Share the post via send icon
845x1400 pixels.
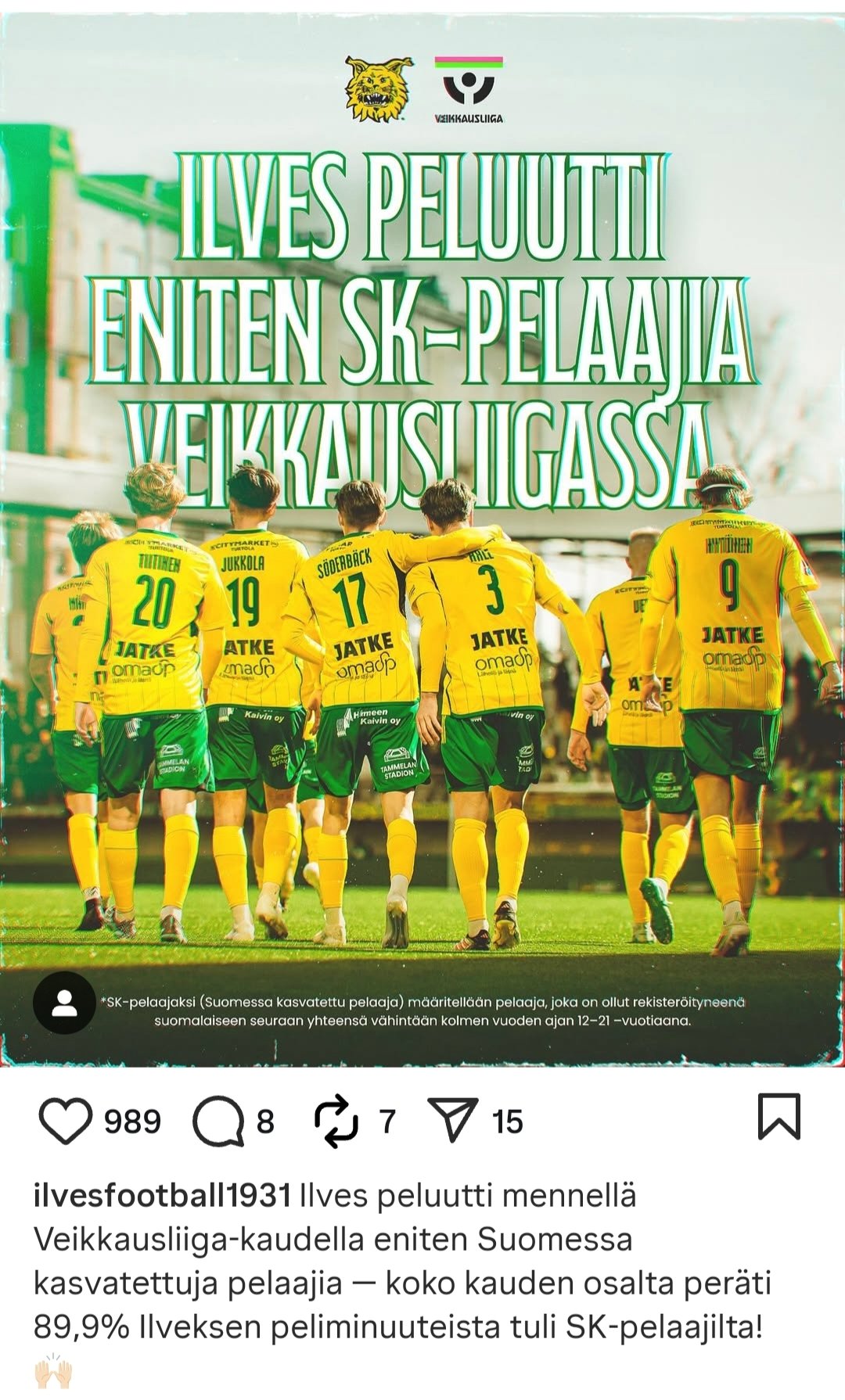[453, 1121]
